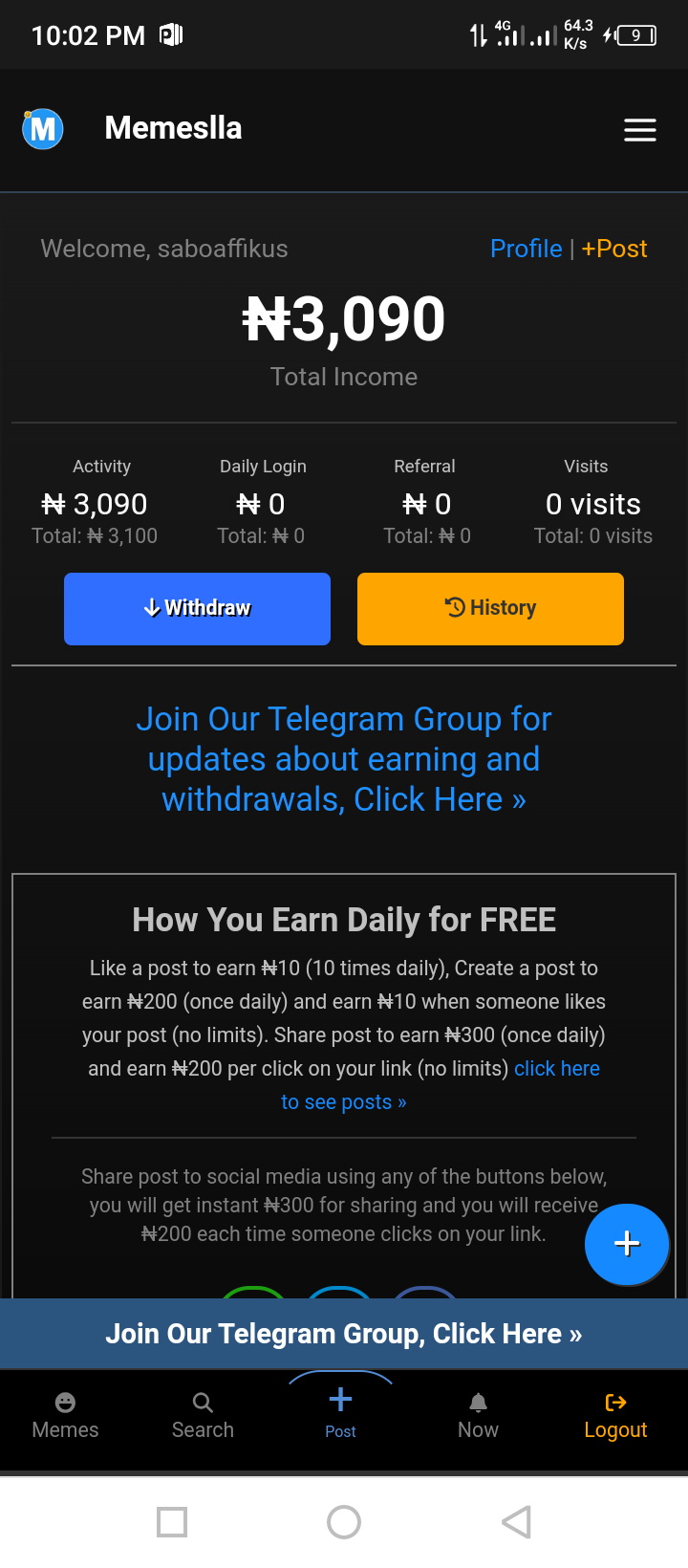The image size is (688, 1568).
Task: Switch to the Memes tab
Action: [x=65, y=1416]
